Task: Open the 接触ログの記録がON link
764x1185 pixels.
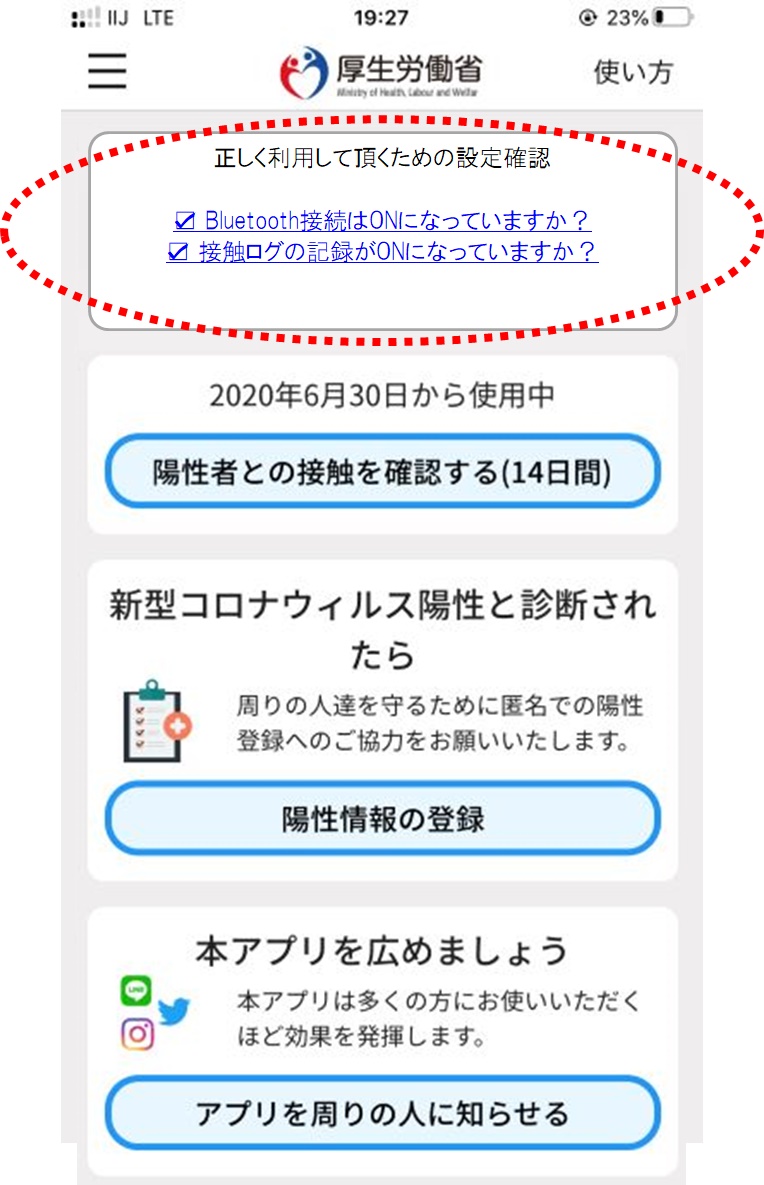Action: click(382, 251)
